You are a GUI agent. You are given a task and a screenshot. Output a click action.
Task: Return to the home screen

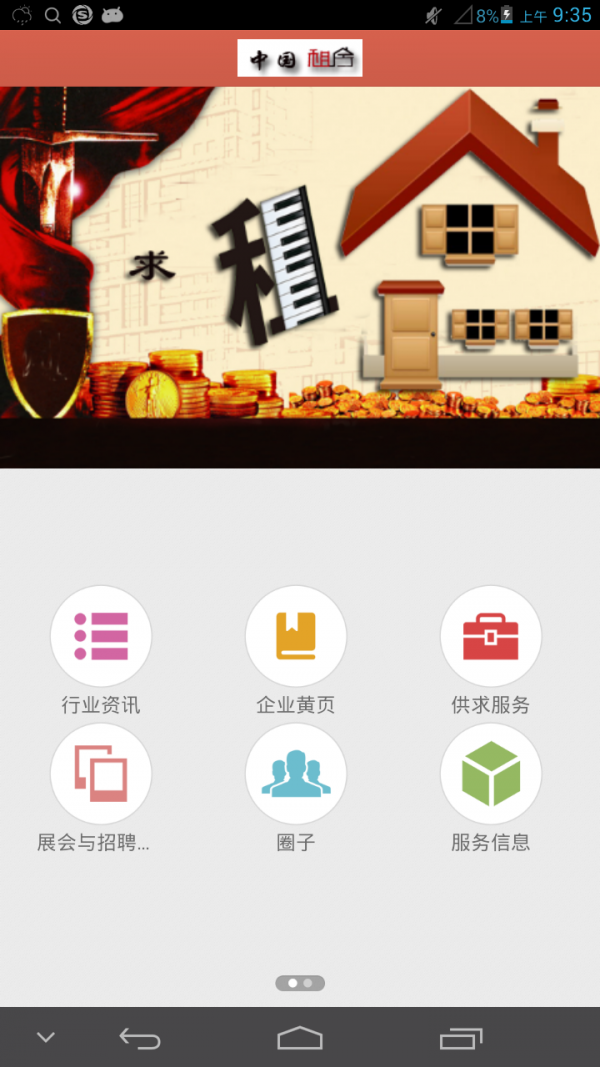pos(300,1038)
